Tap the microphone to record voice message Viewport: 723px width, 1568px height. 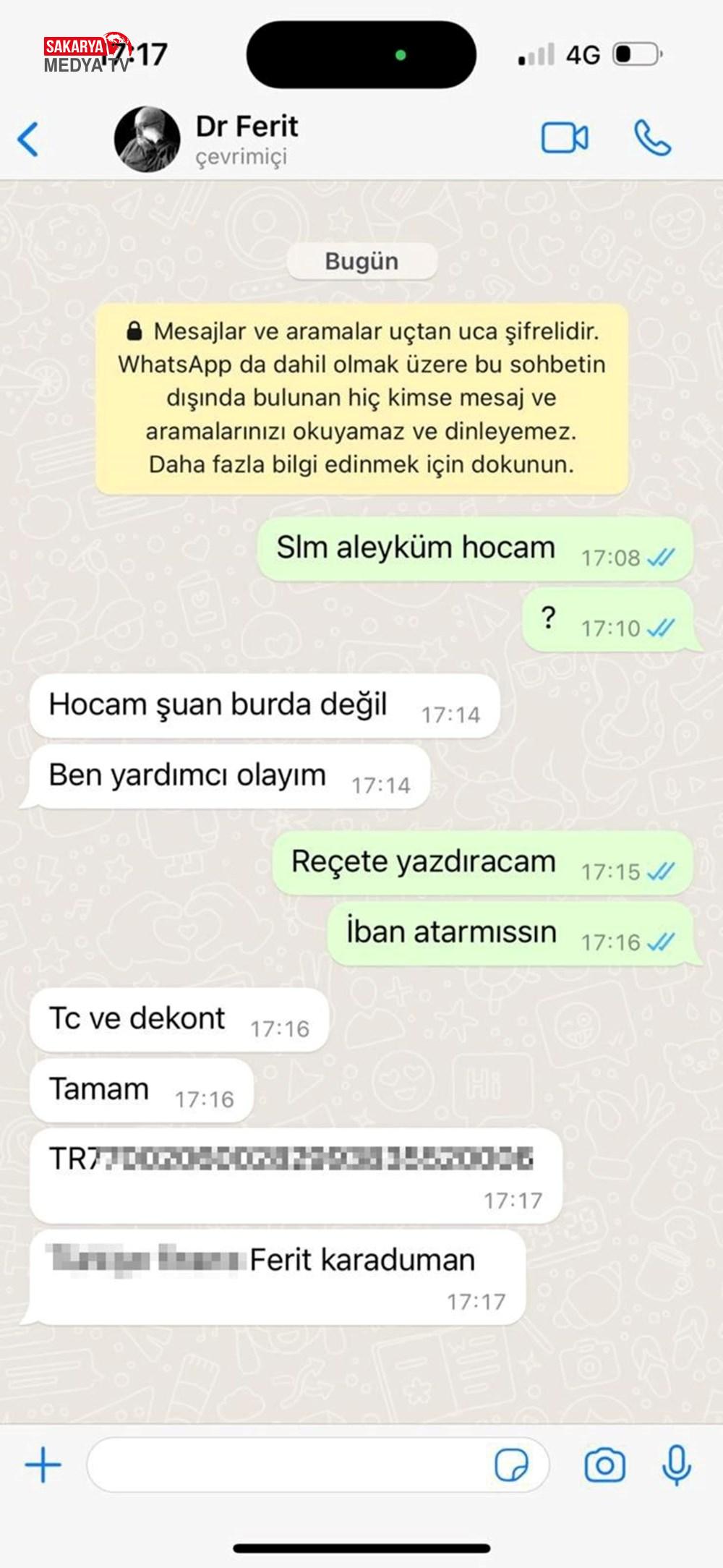677,1465
